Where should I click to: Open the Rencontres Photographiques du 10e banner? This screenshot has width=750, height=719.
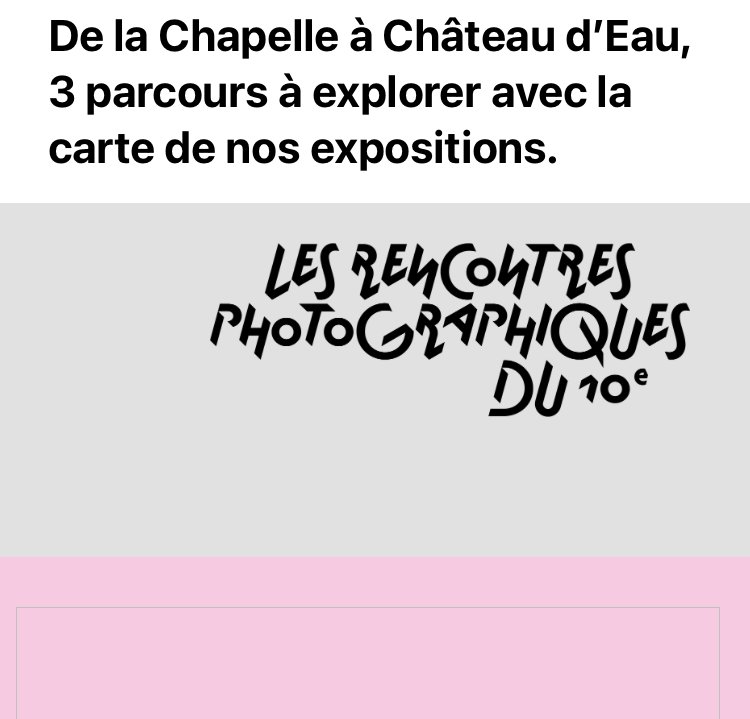(x=448, y=330)
